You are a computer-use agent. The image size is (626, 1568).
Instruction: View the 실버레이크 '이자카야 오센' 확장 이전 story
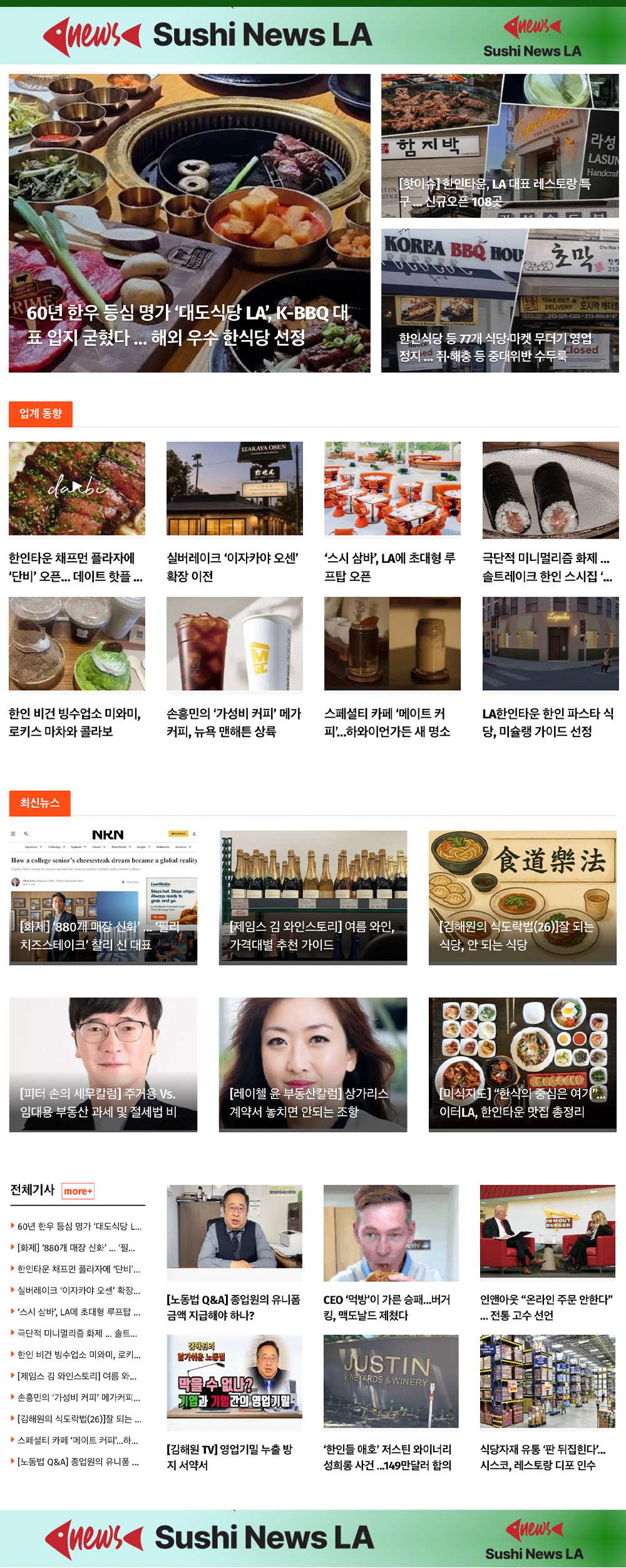[233, 567]
